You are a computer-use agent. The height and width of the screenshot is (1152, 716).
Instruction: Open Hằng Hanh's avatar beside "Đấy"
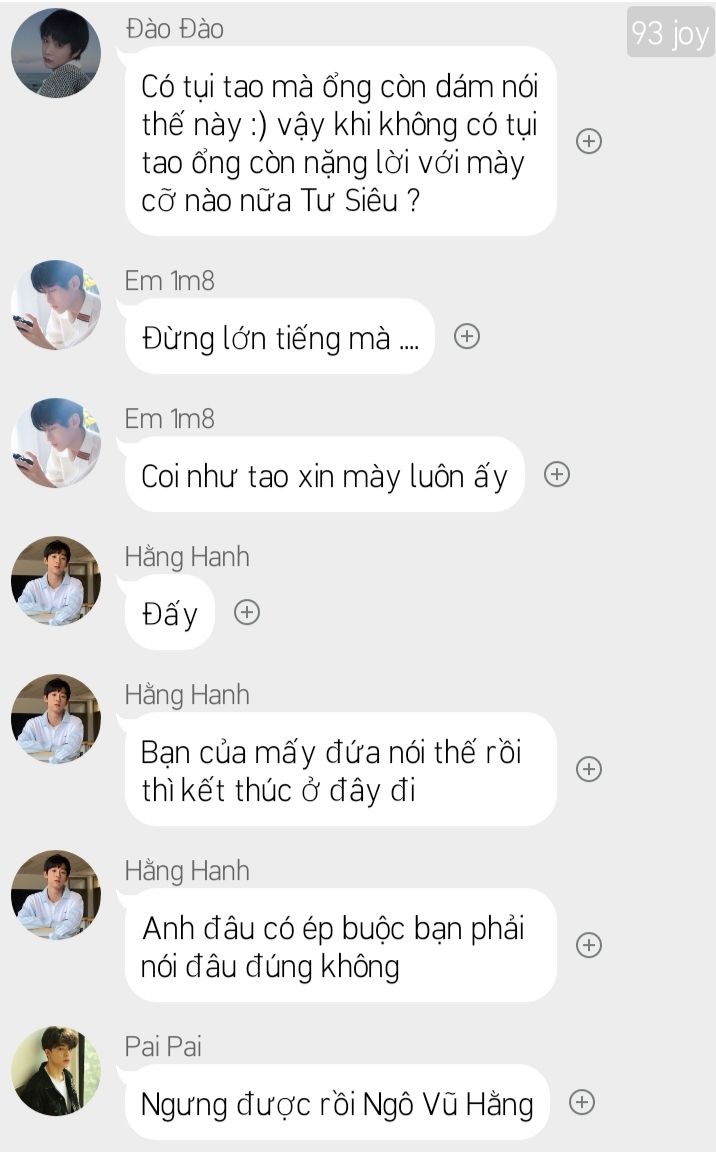[56, 581]
